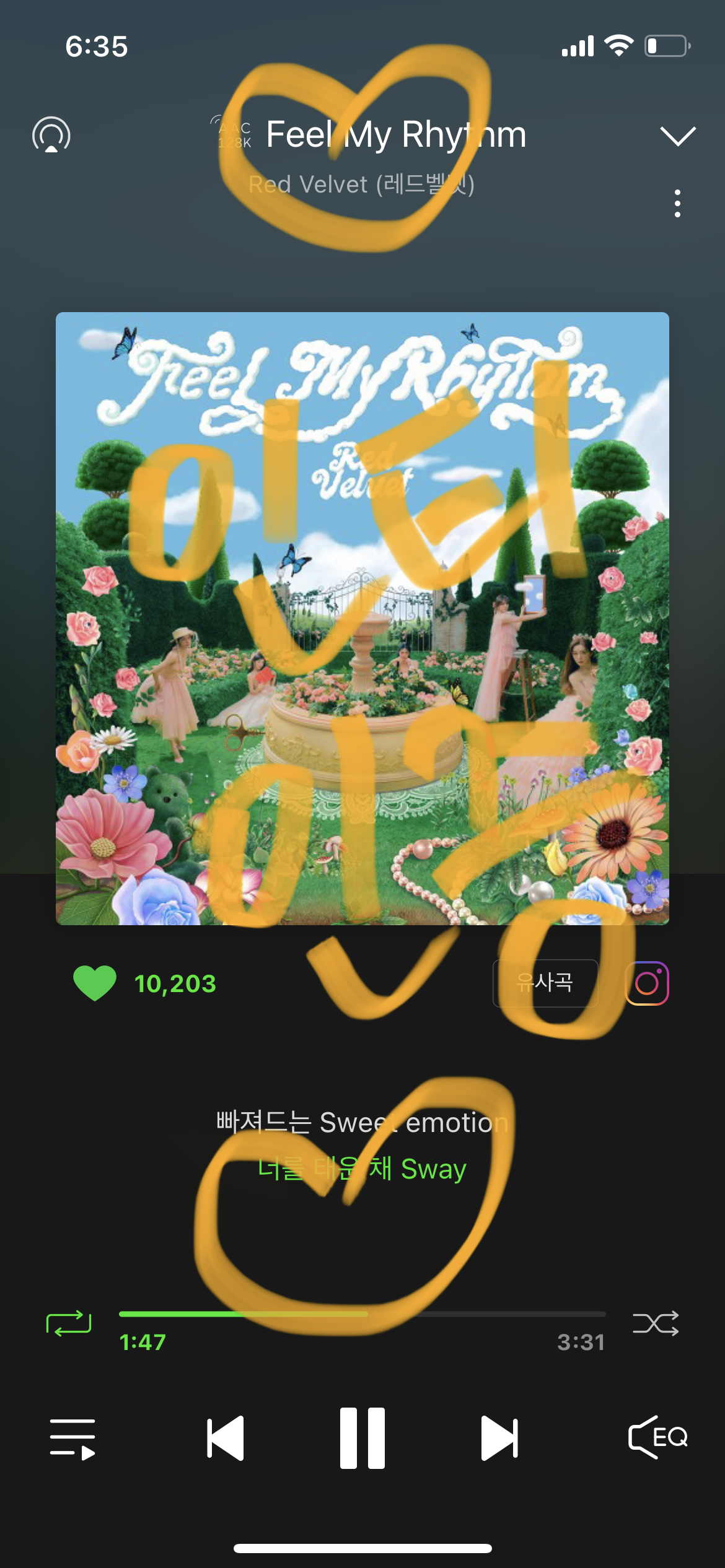Open the 유사곡 similar songs panel

tap(544, 982)
